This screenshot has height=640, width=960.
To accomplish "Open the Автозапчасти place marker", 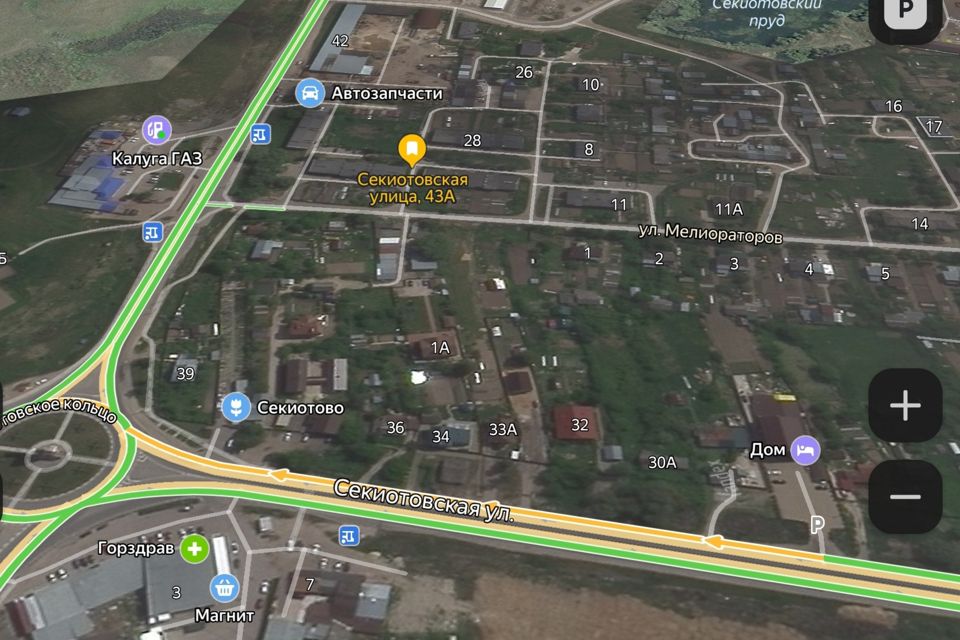I will coord(312,93).
